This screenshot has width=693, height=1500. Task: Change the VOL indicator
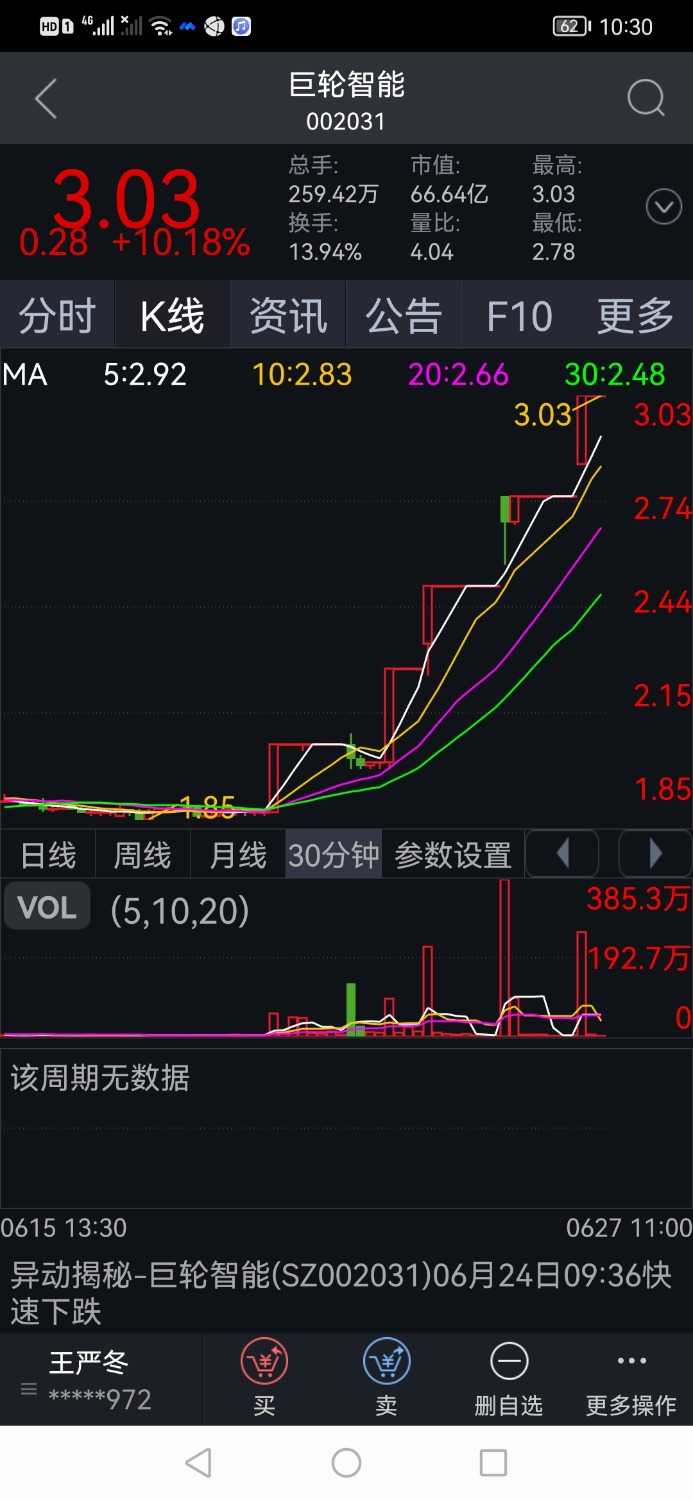(x=47, y=907)
